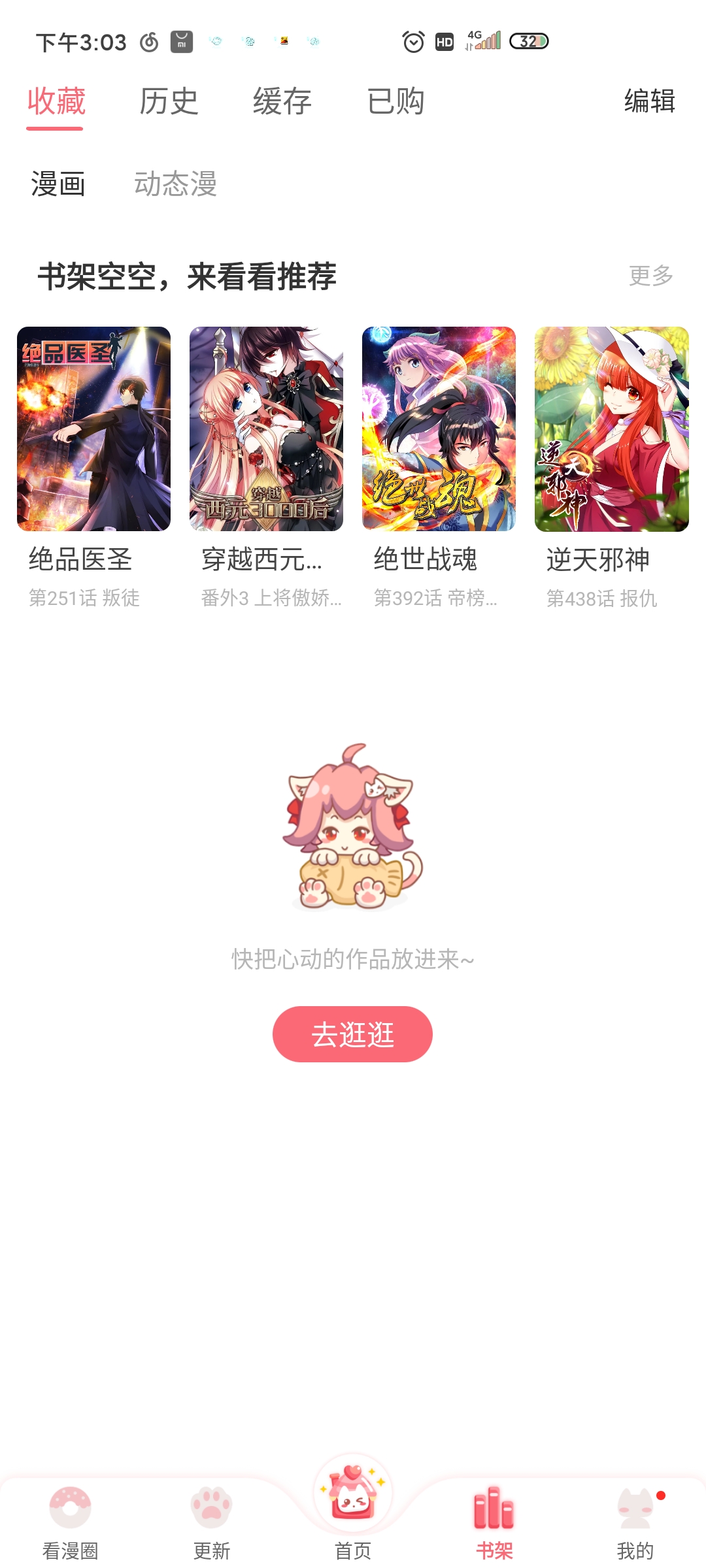Switch to the 已购 purchased tab
706x1568 pixels.
tap(395, 102)
